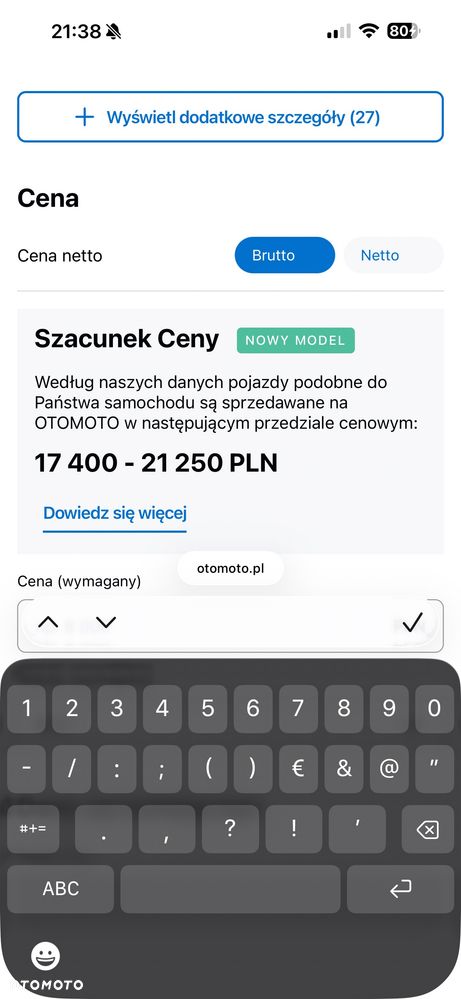Jump to previous field with up arrow
The image size is (461, 999).
(48, 622)
